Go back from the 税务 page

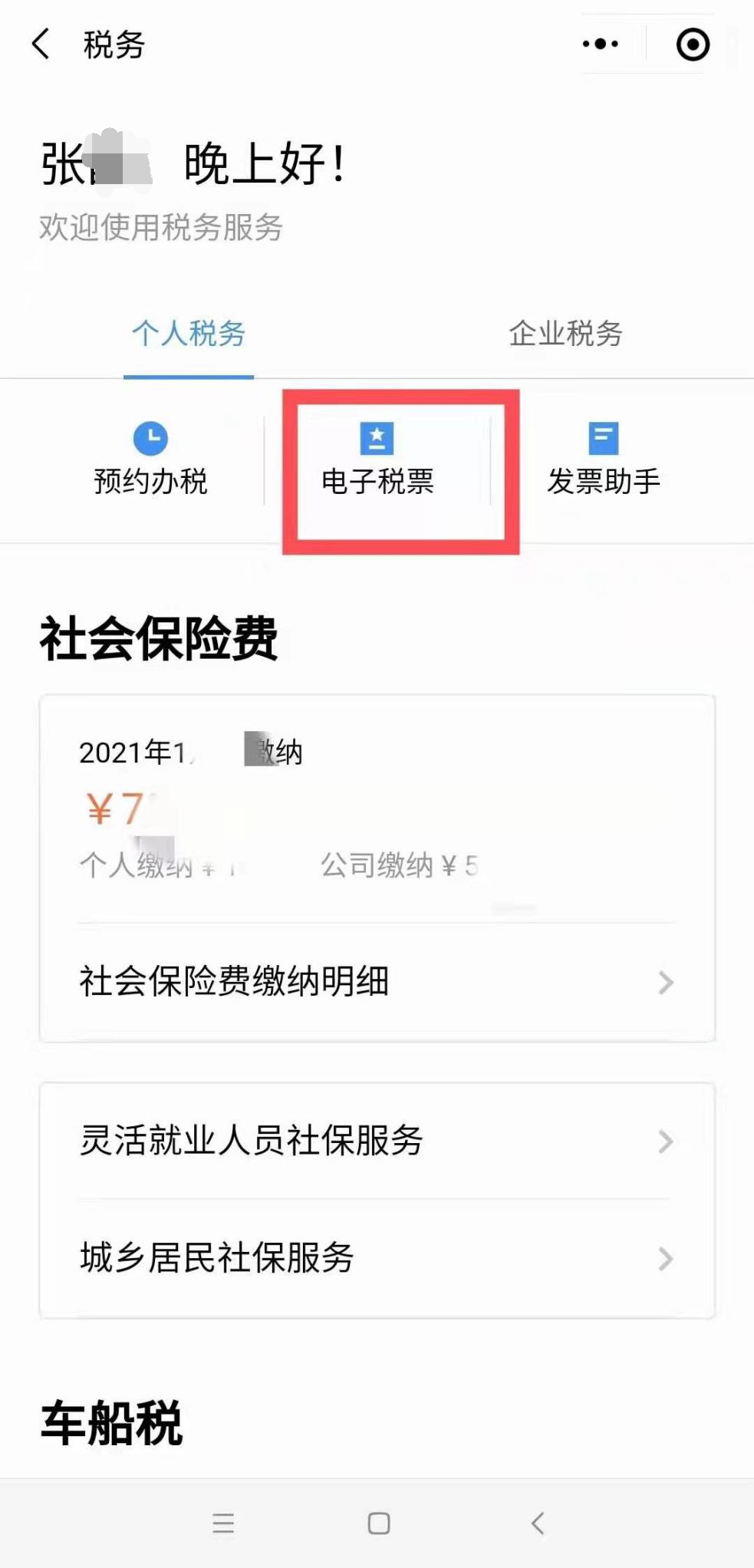41,44
